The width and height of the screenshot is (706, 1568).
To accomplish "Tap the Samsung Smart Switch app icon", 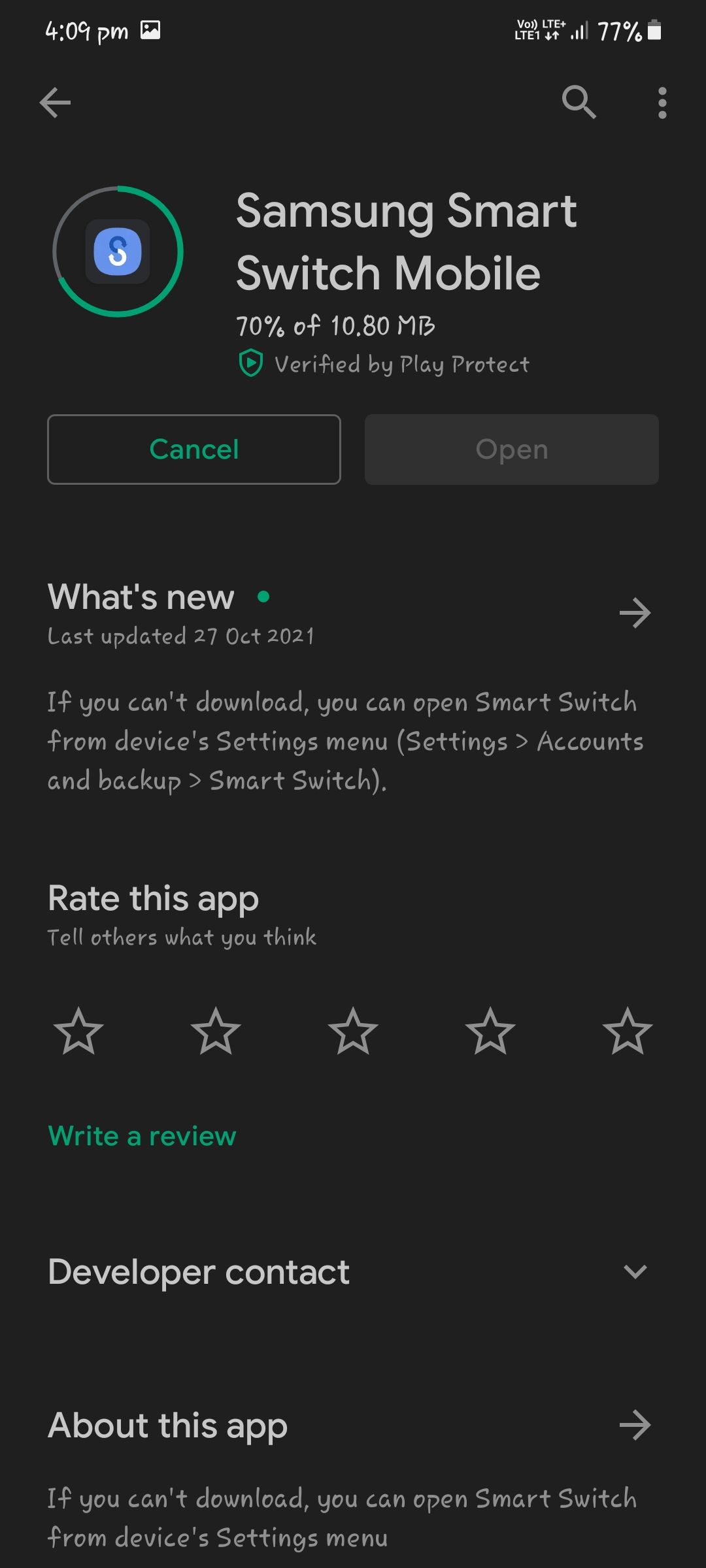I will coord(118,251).
